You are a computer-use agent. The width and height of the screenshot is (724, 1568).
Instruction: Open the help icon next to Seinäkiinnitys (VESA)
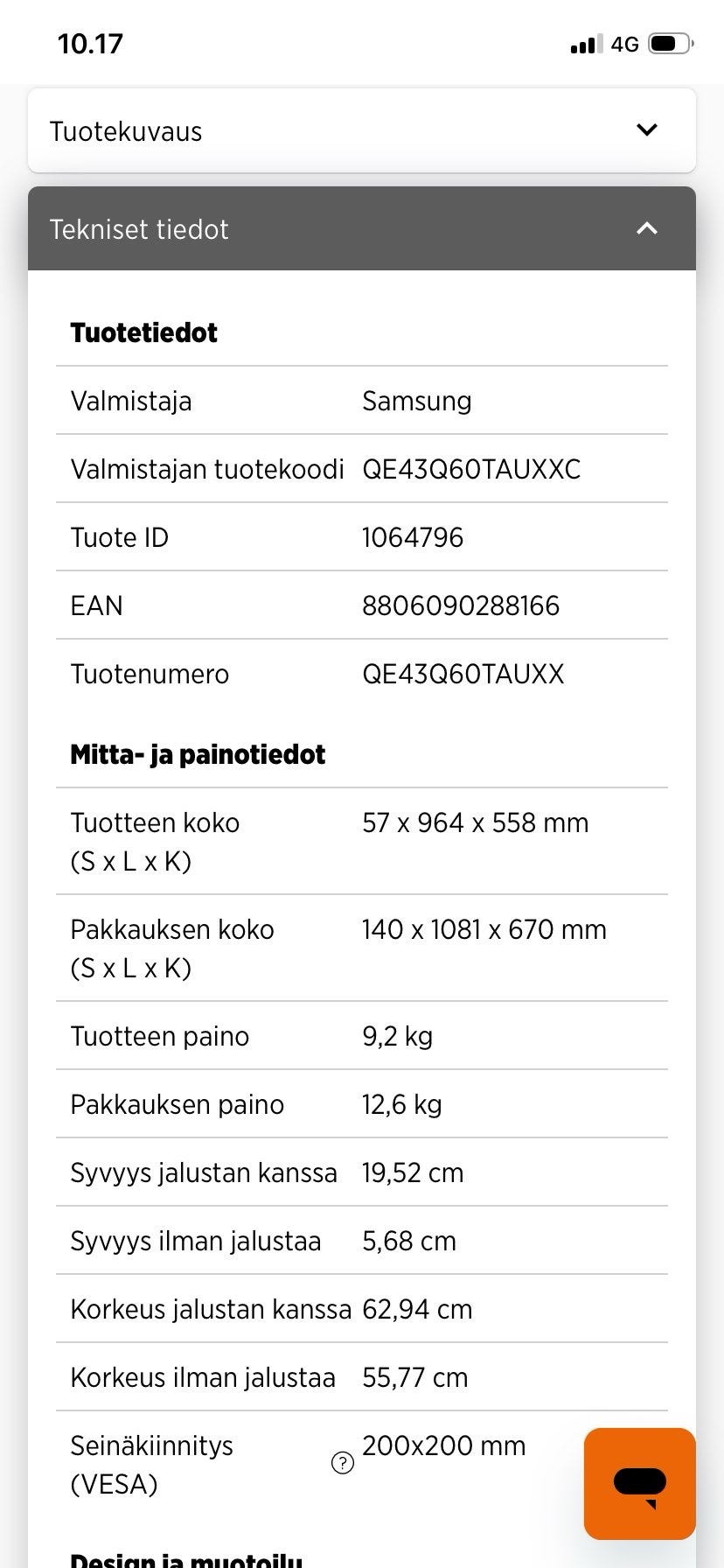(343, 1463)
